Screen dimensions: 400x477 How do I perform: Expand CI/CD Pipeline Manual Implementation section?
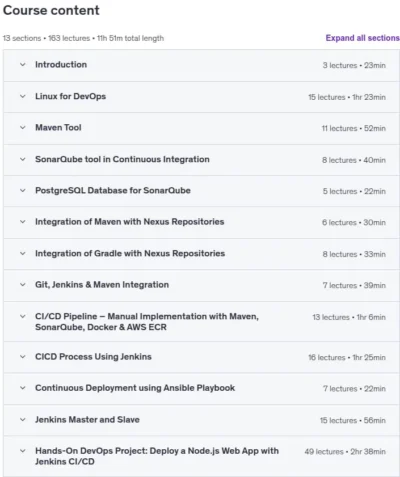(x=201, y=322)
